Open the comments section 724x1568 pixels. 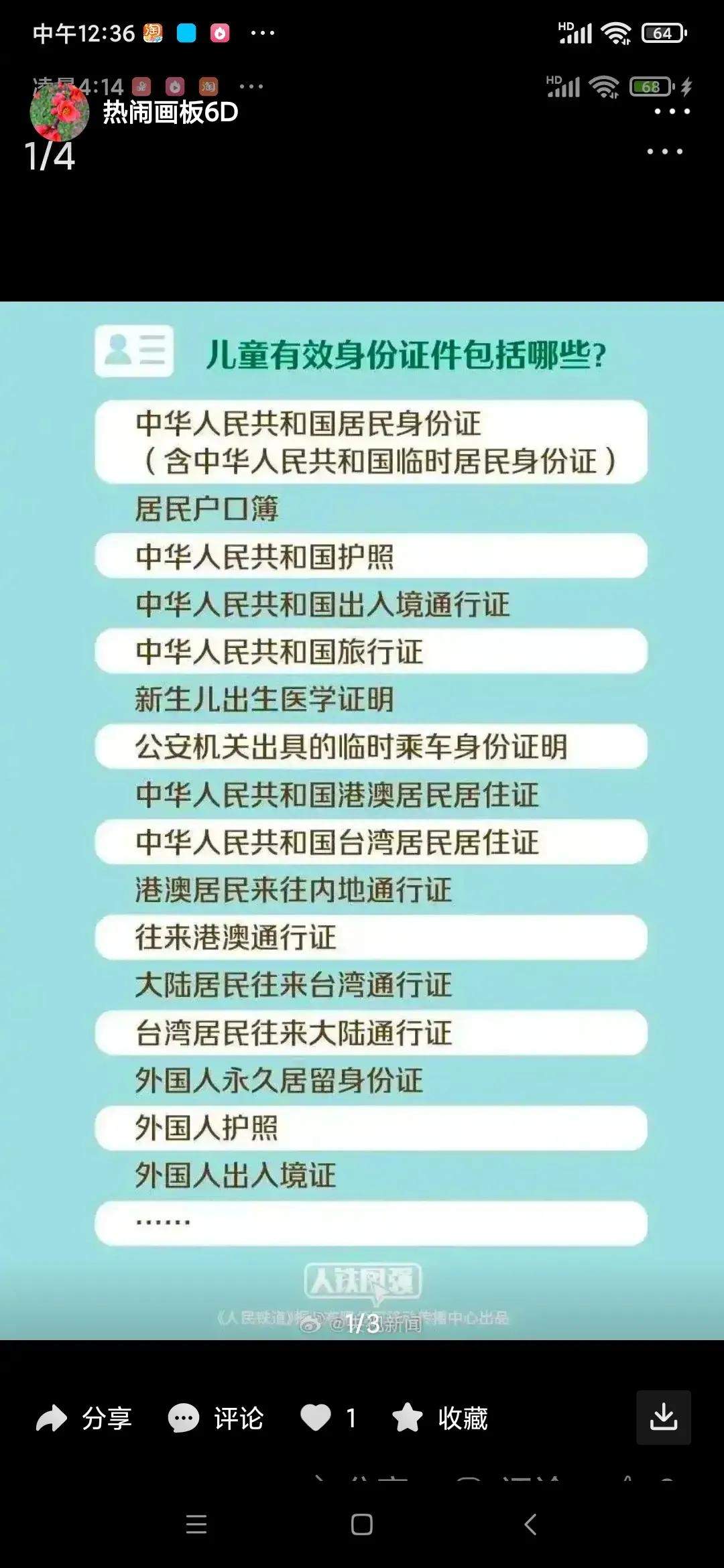(x=215, y=1418)
